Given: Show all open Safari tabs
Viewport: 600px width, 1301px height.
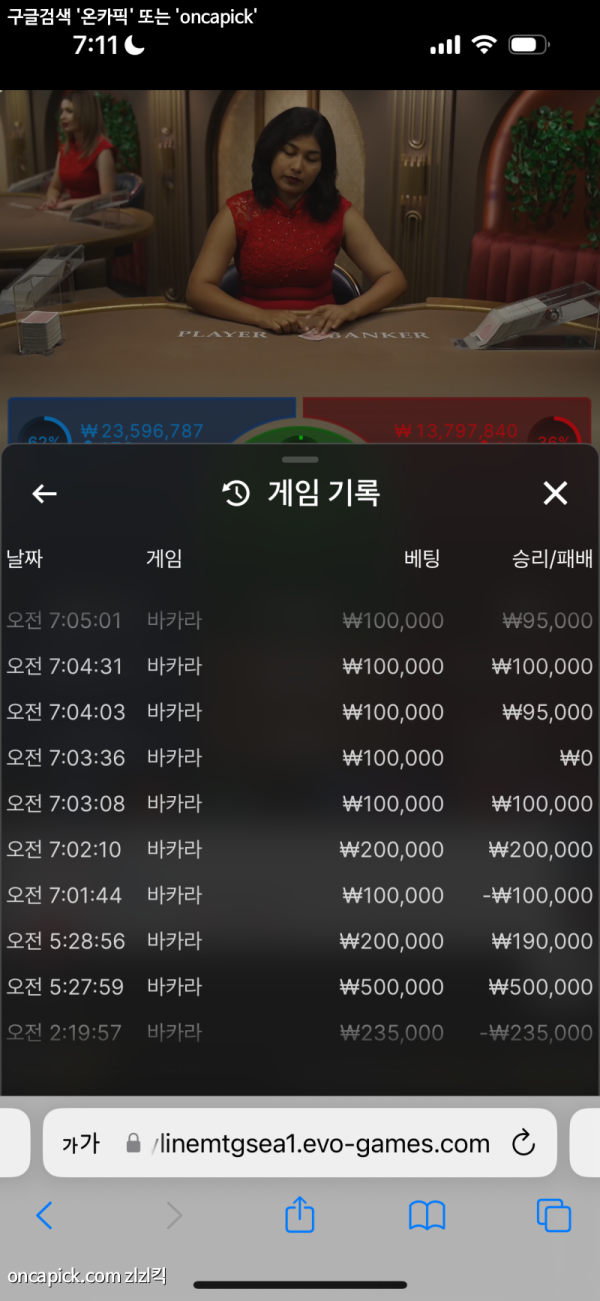Looking at the screenshot, I should click(x=553, y=1215).
